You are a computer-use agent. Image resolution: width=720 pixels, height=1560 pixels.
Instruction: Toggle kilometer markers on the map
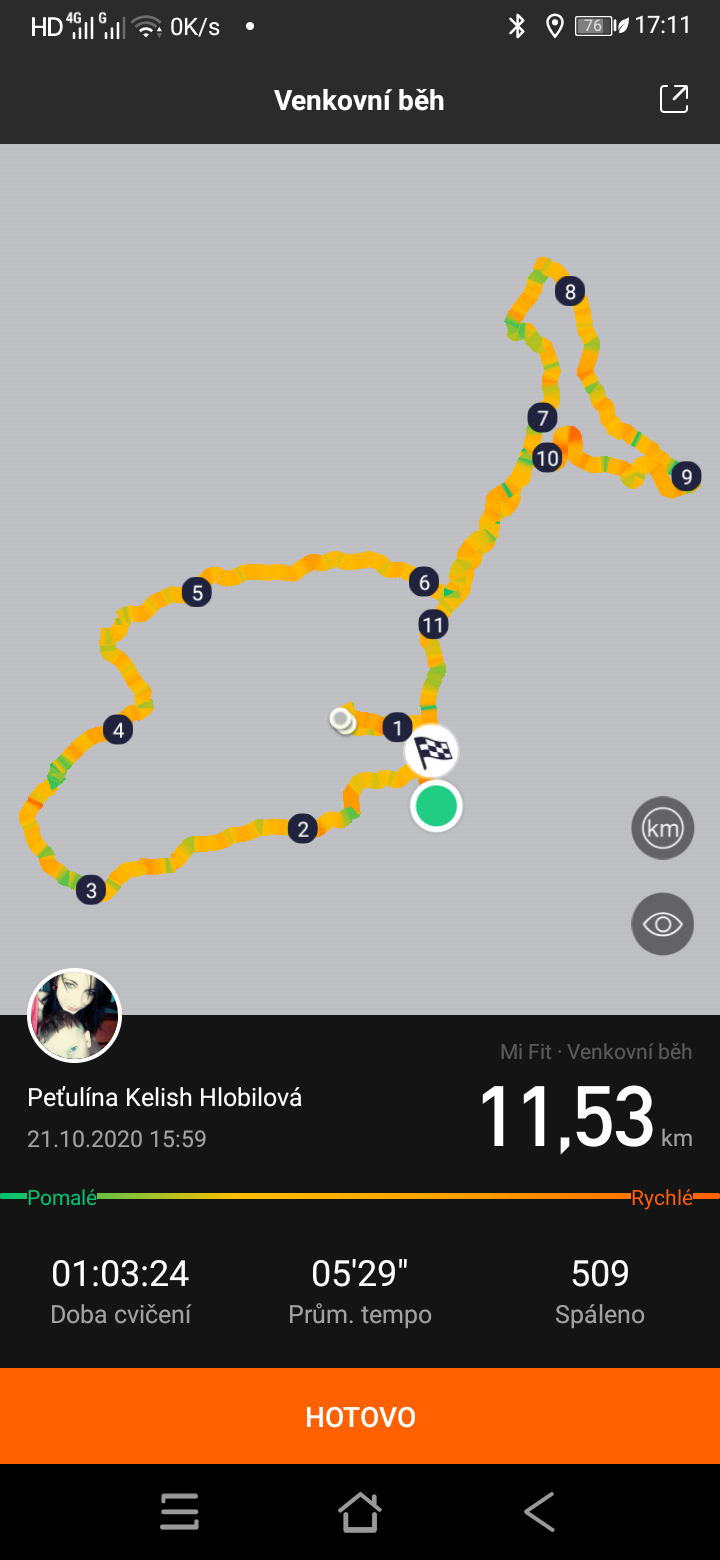[x=662, y=828]
